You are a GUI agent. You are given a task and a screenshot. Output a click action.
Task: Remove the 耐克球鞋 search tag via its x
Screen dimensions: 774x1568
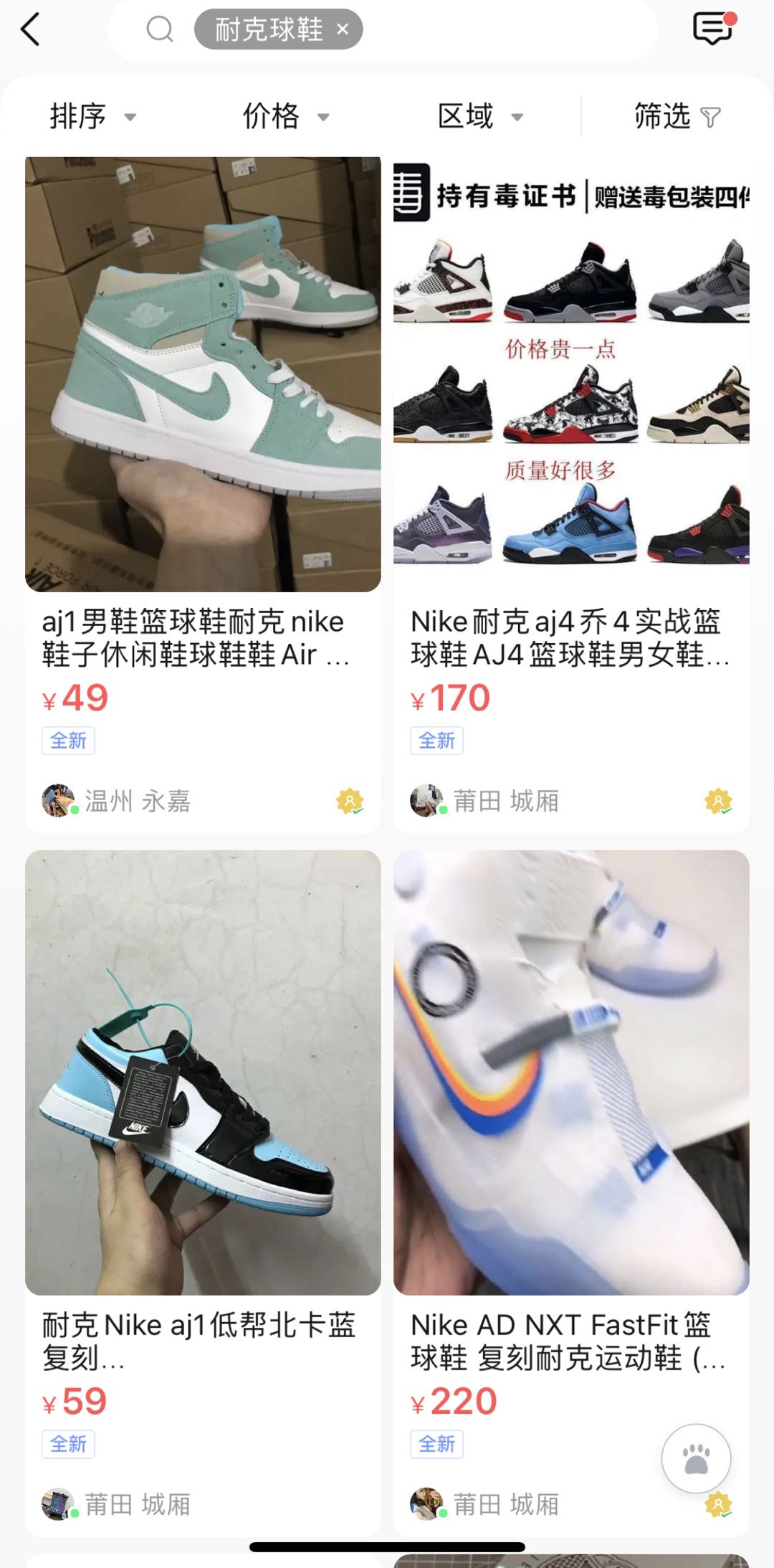click(342, 29)
